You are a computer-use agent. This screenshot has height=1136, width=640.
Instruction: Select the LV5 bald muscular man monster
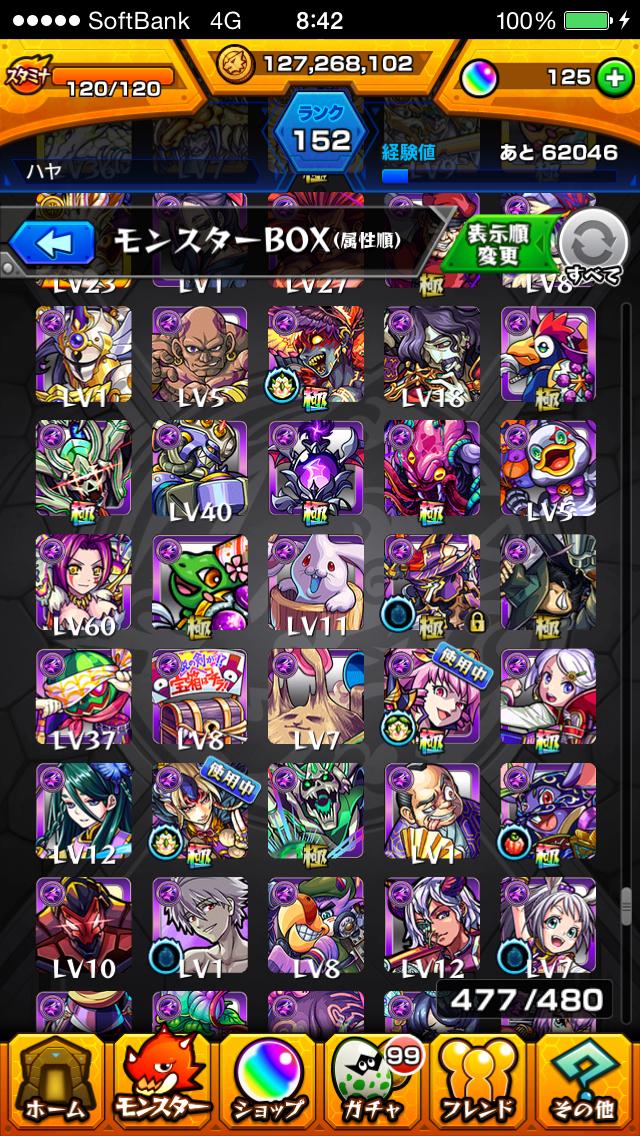199,355
